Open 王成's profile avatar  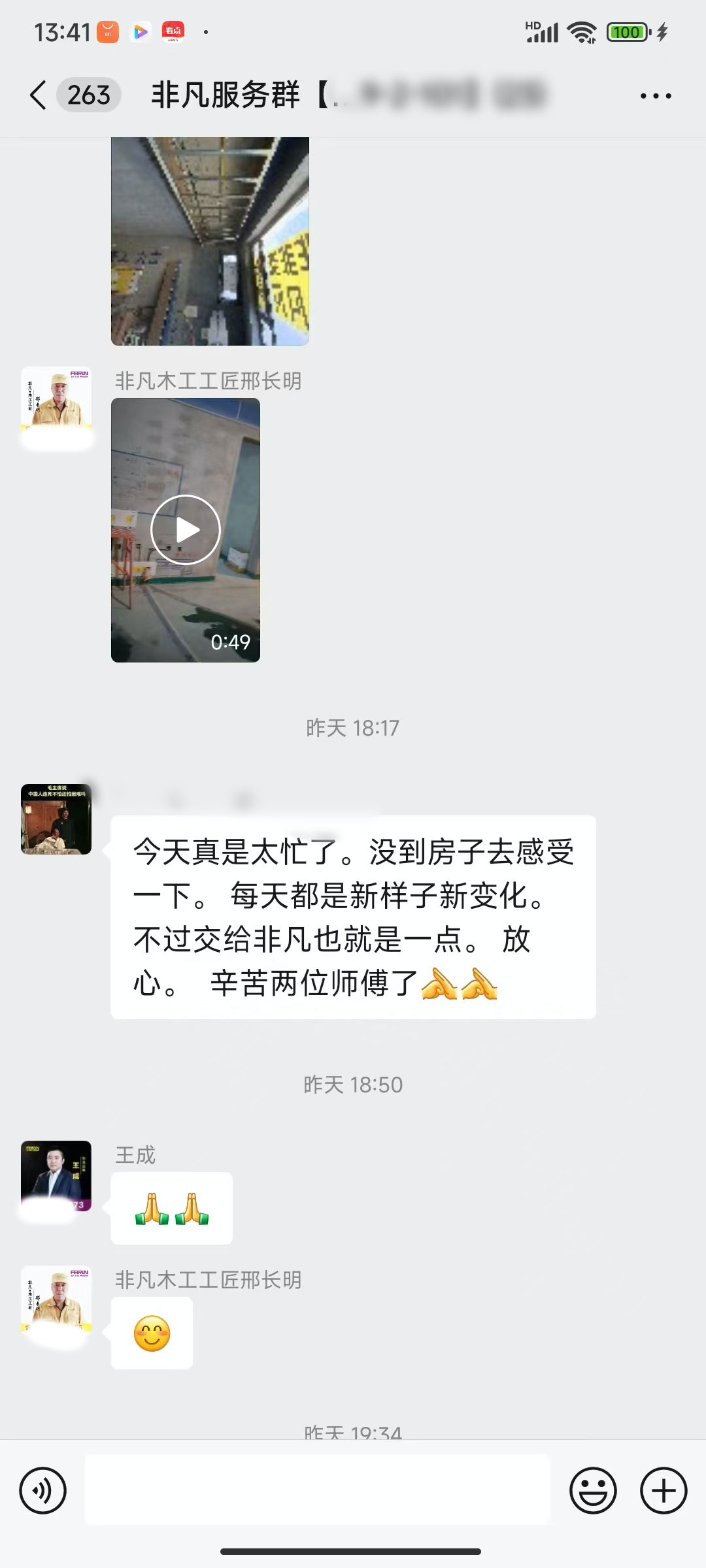pyautogui.click(x=56, y=1176)
